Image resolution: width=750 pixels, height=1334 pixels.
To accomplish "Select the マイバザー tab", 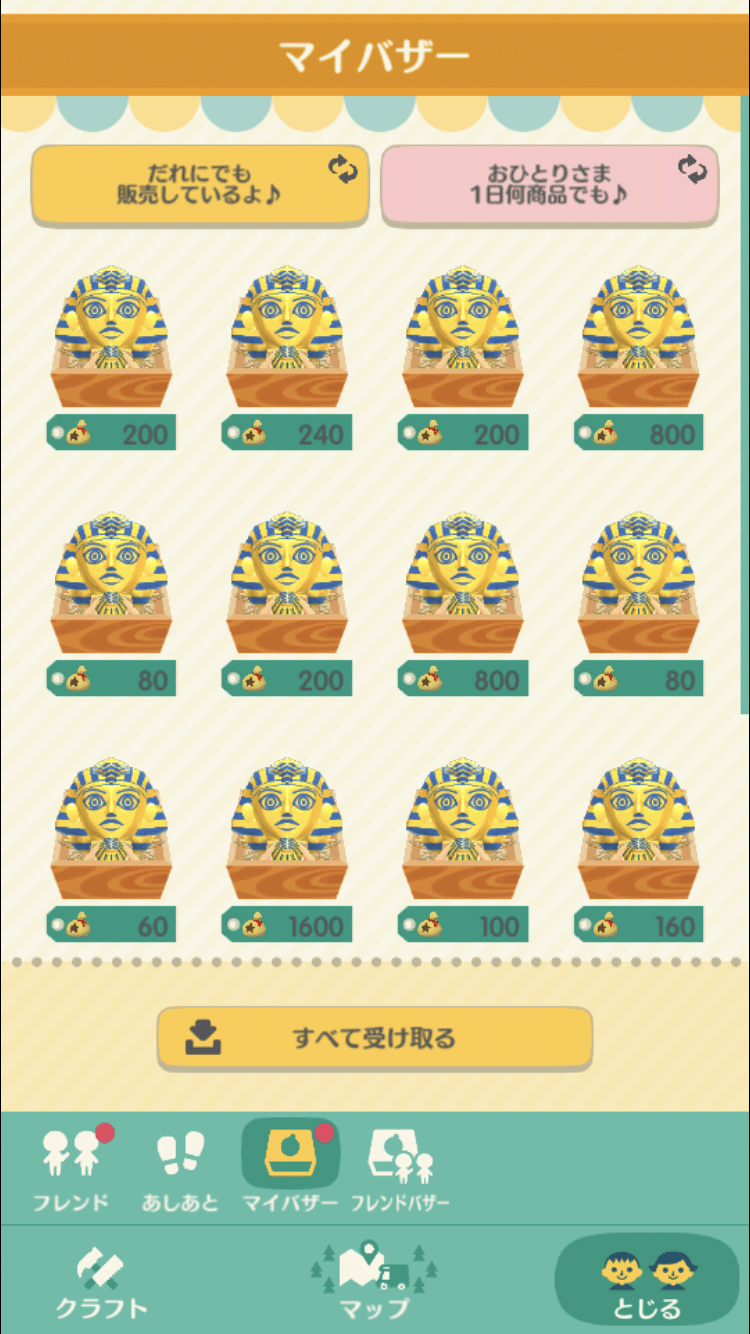I will pos(290,1167).
